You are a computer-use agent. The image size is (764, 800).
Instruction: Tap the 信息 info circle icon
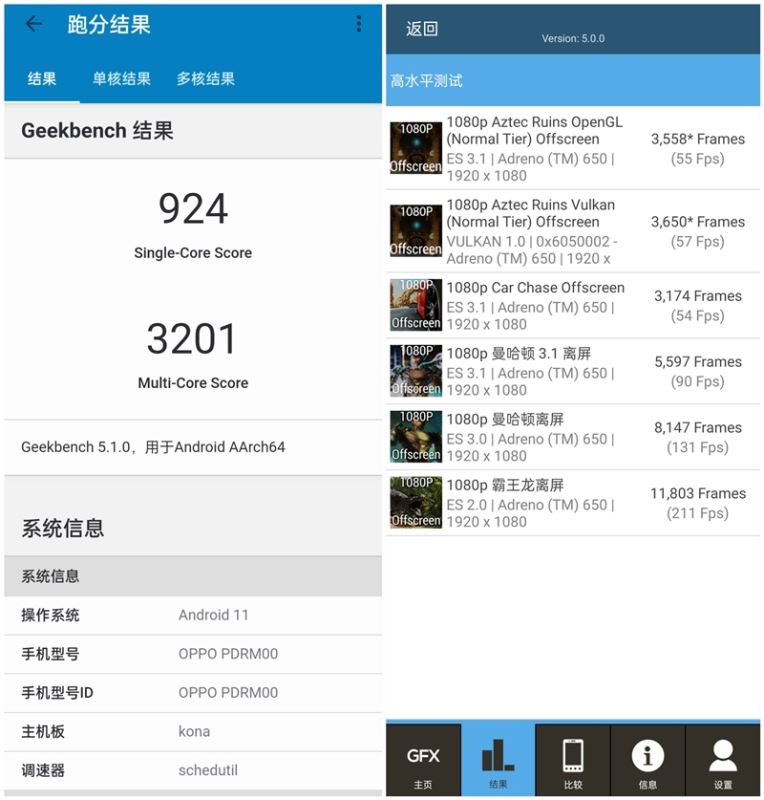650,759
